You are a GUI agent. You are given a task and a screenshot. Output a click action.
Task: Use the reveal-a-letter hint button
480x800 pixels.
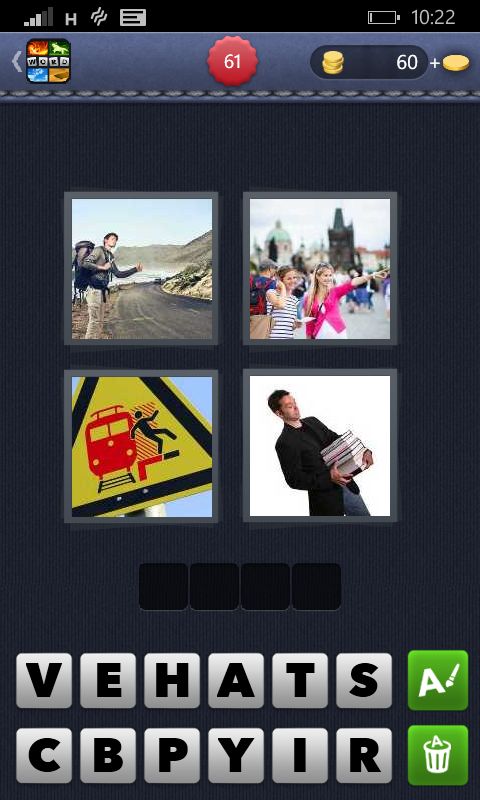click(438, 680)
